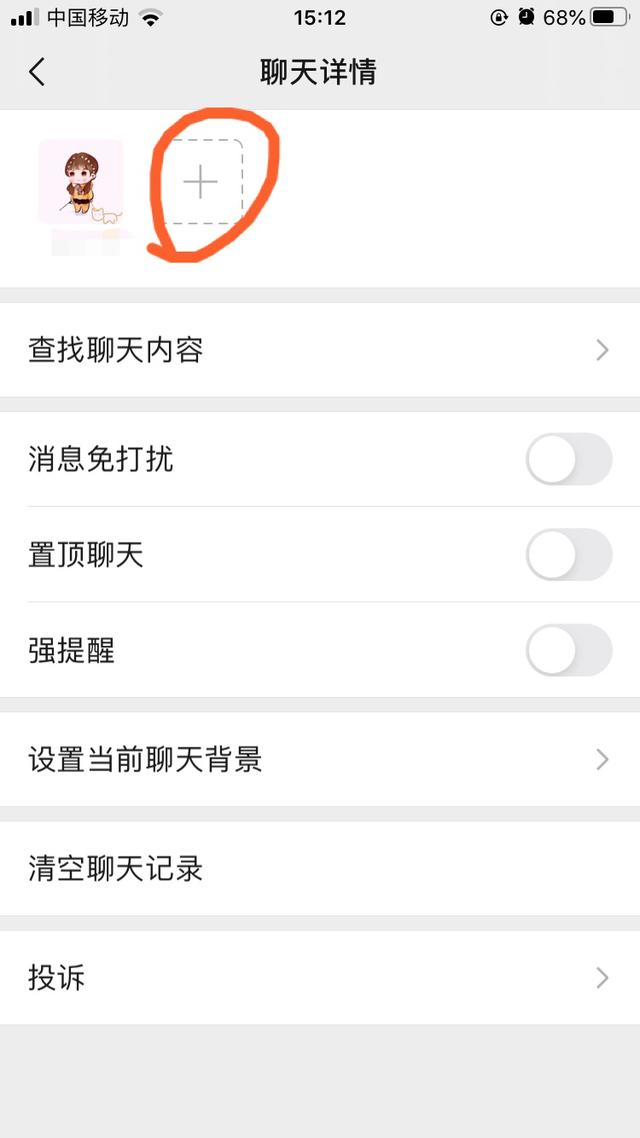Add a member with the plus button

tap(200, 182)
